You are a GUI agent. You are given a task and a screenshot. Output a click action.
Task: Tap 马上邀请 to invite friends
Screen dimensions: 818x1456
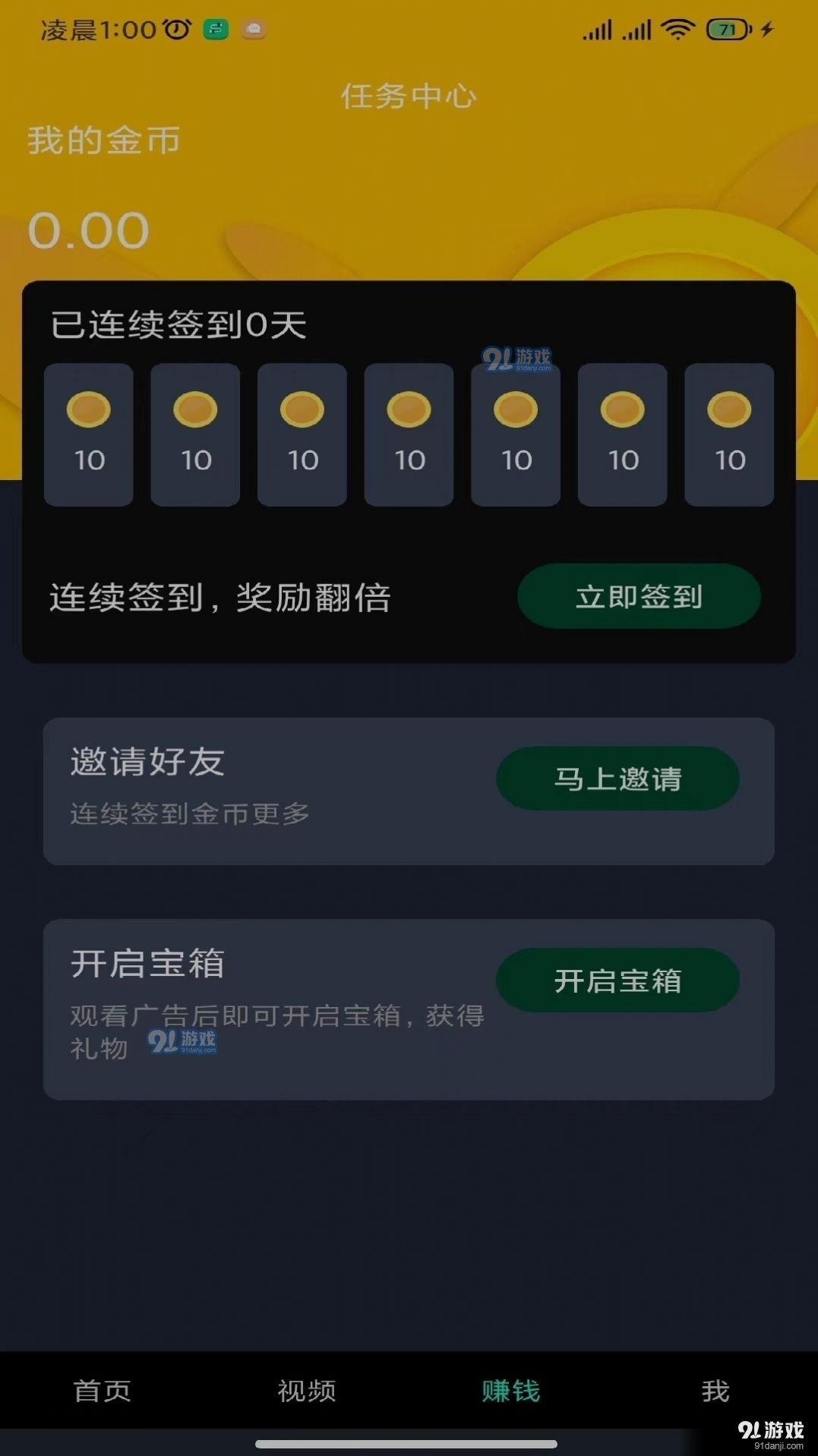pos(617,778)
